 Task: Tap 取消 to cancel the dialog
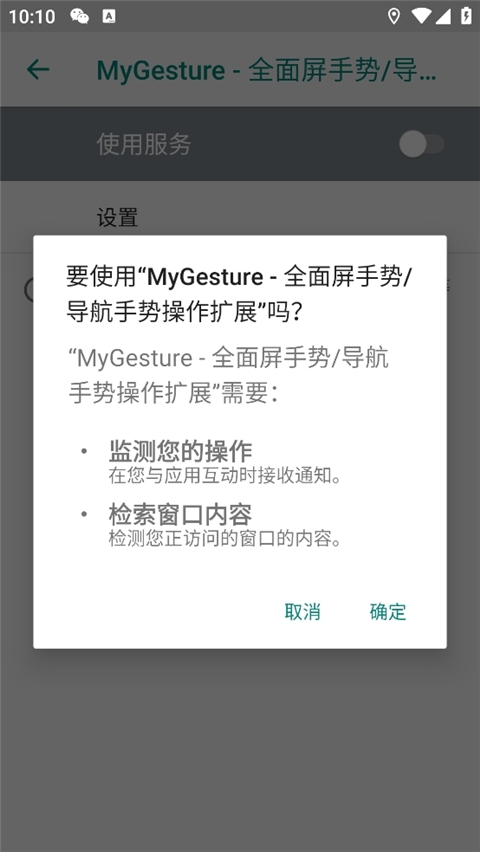pyautogui.click(x=302, y=611)
